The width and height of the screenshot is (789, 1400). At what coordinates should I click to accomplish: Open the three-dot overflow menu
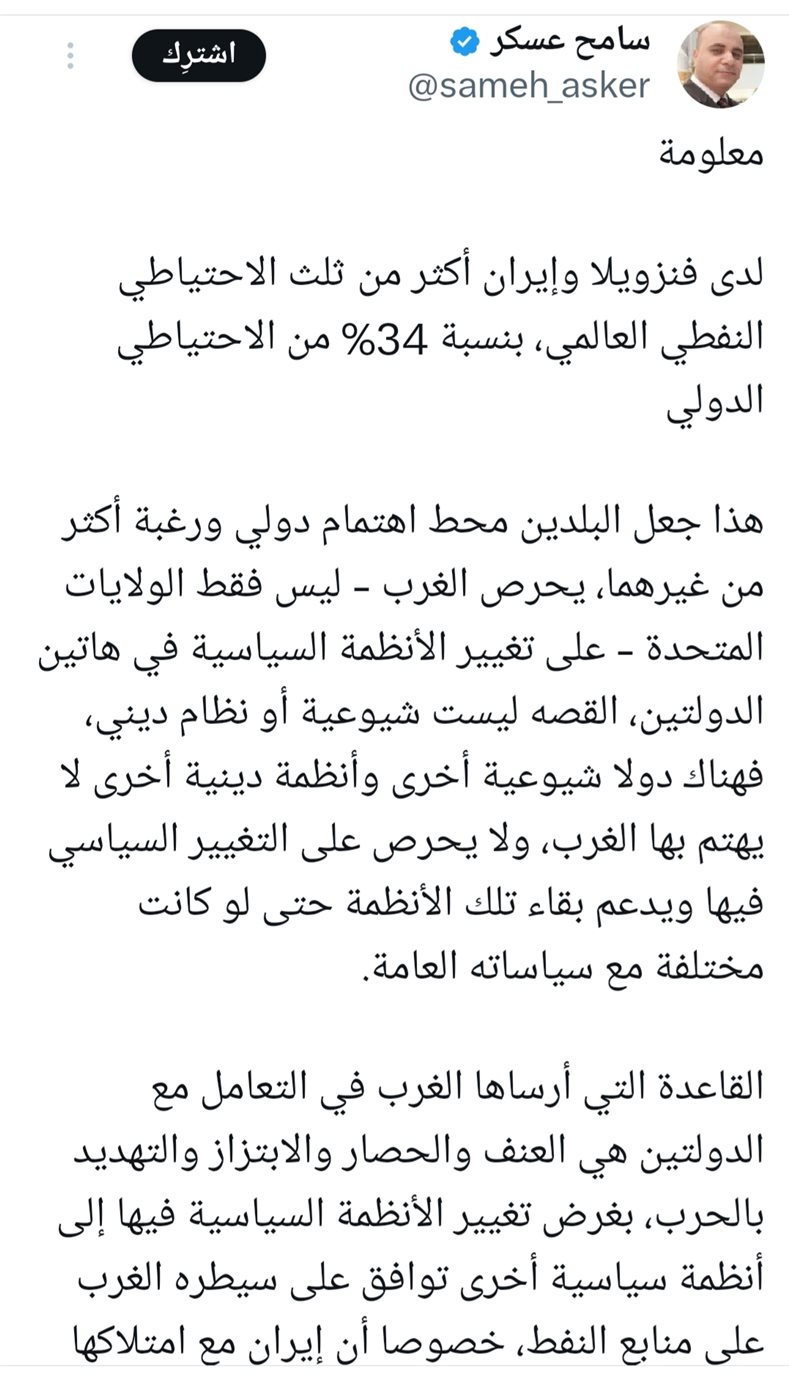pyautogui.click(x=70, y=55)
